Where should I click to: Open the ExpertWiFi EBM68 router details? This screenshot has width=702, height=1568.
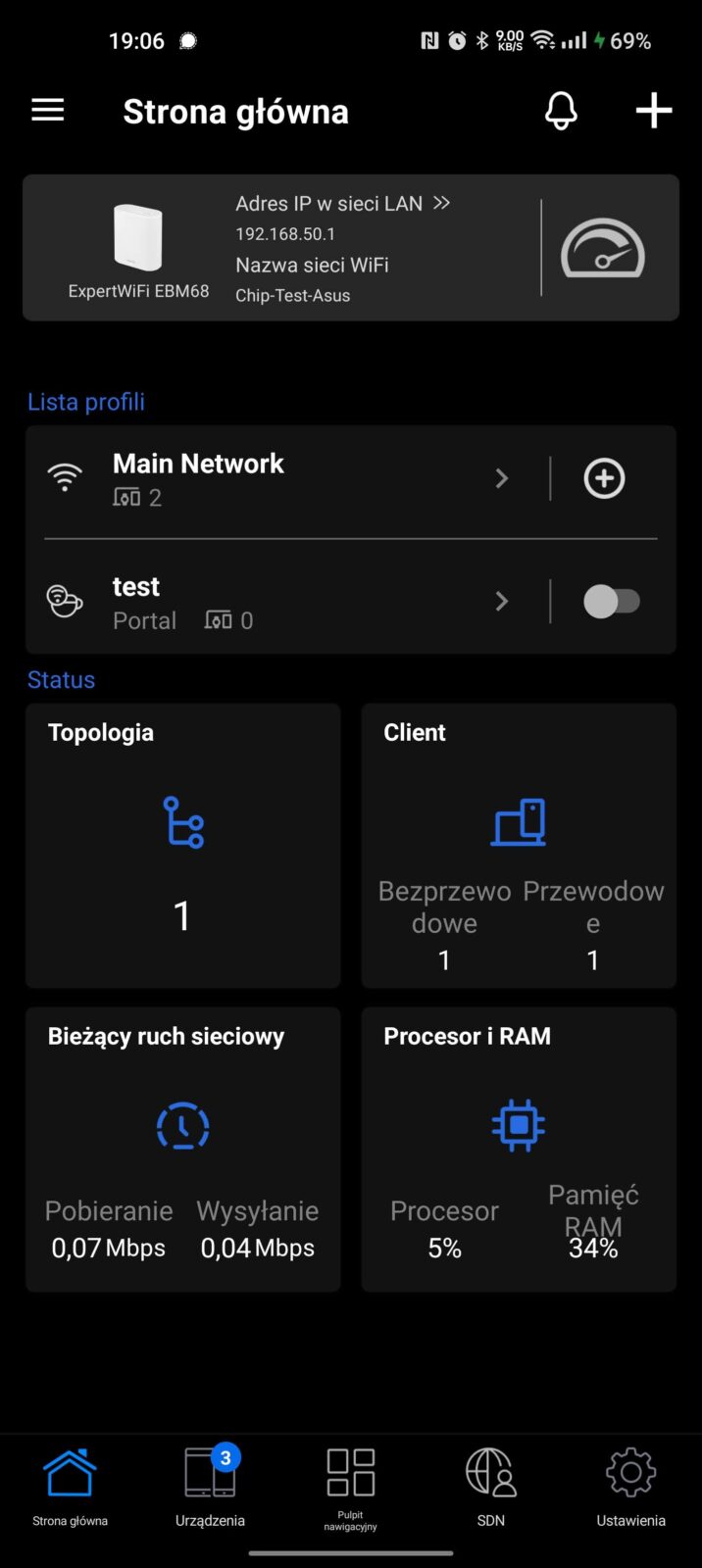click(x=138, y=248)
